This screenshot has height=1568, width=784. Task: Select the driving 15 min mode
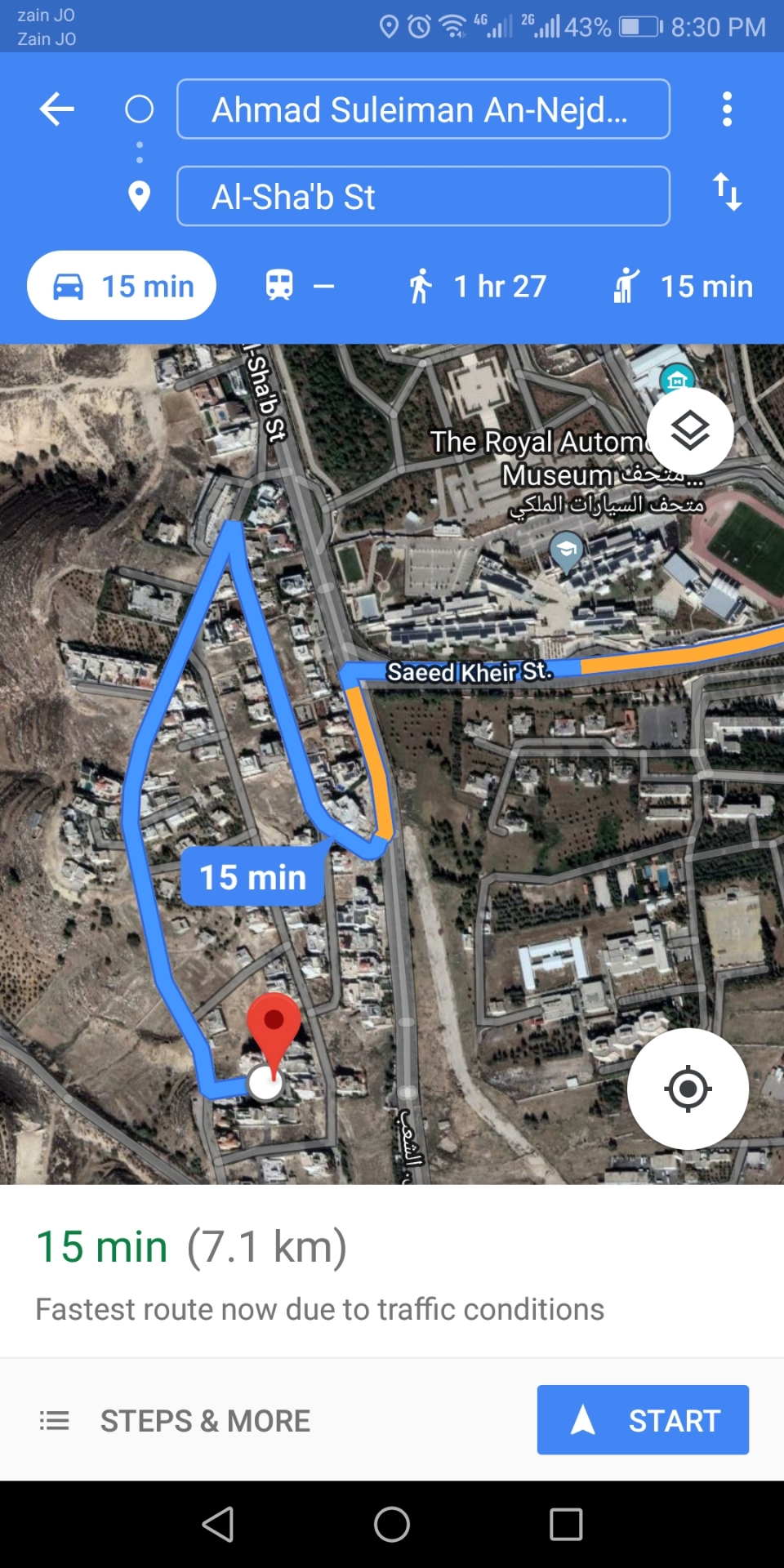coord(122,286)
